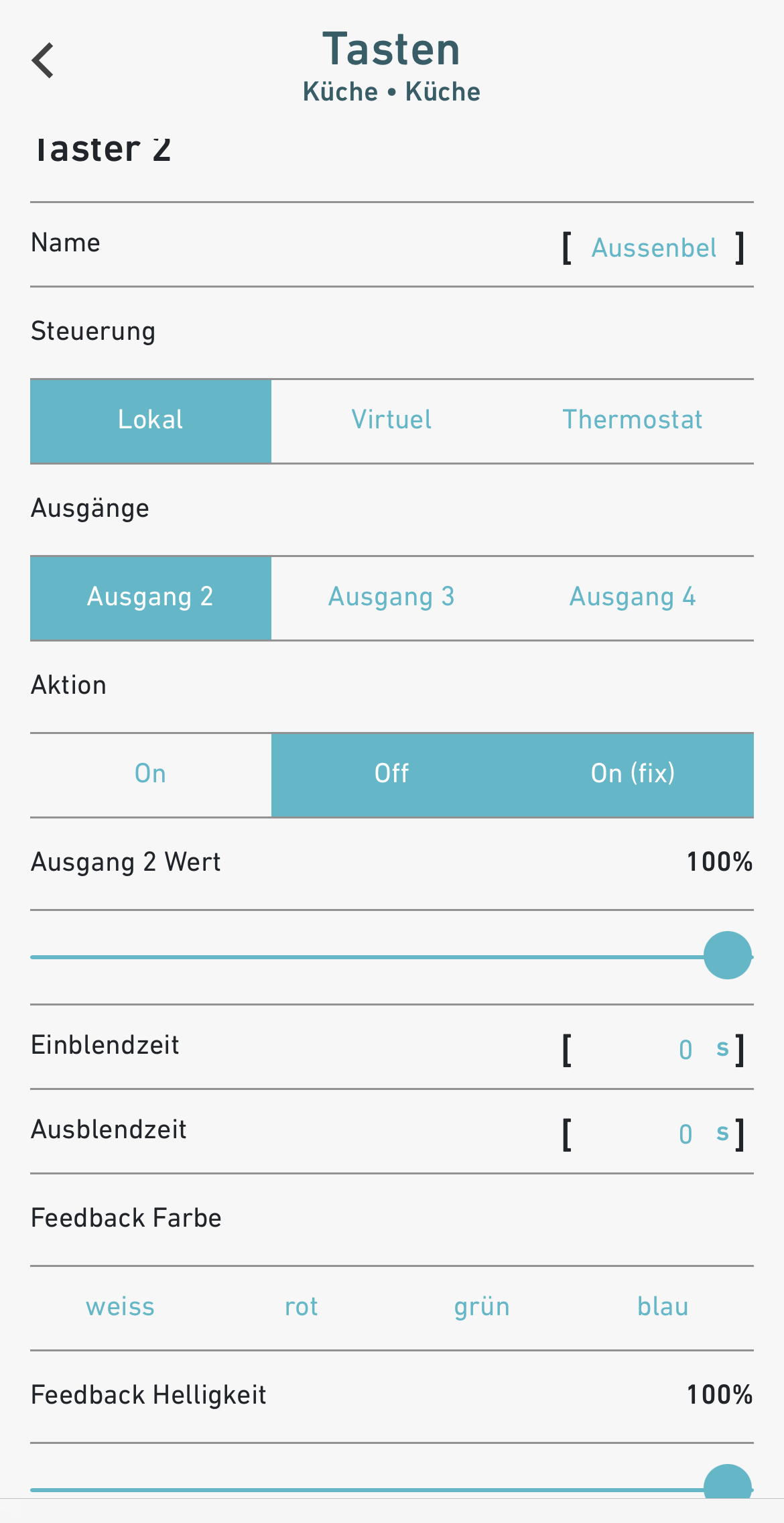Select Ausgang 3 output
Image resolution: width=784 pixels, height=1523 pixels.
click(x=391, y=597)
